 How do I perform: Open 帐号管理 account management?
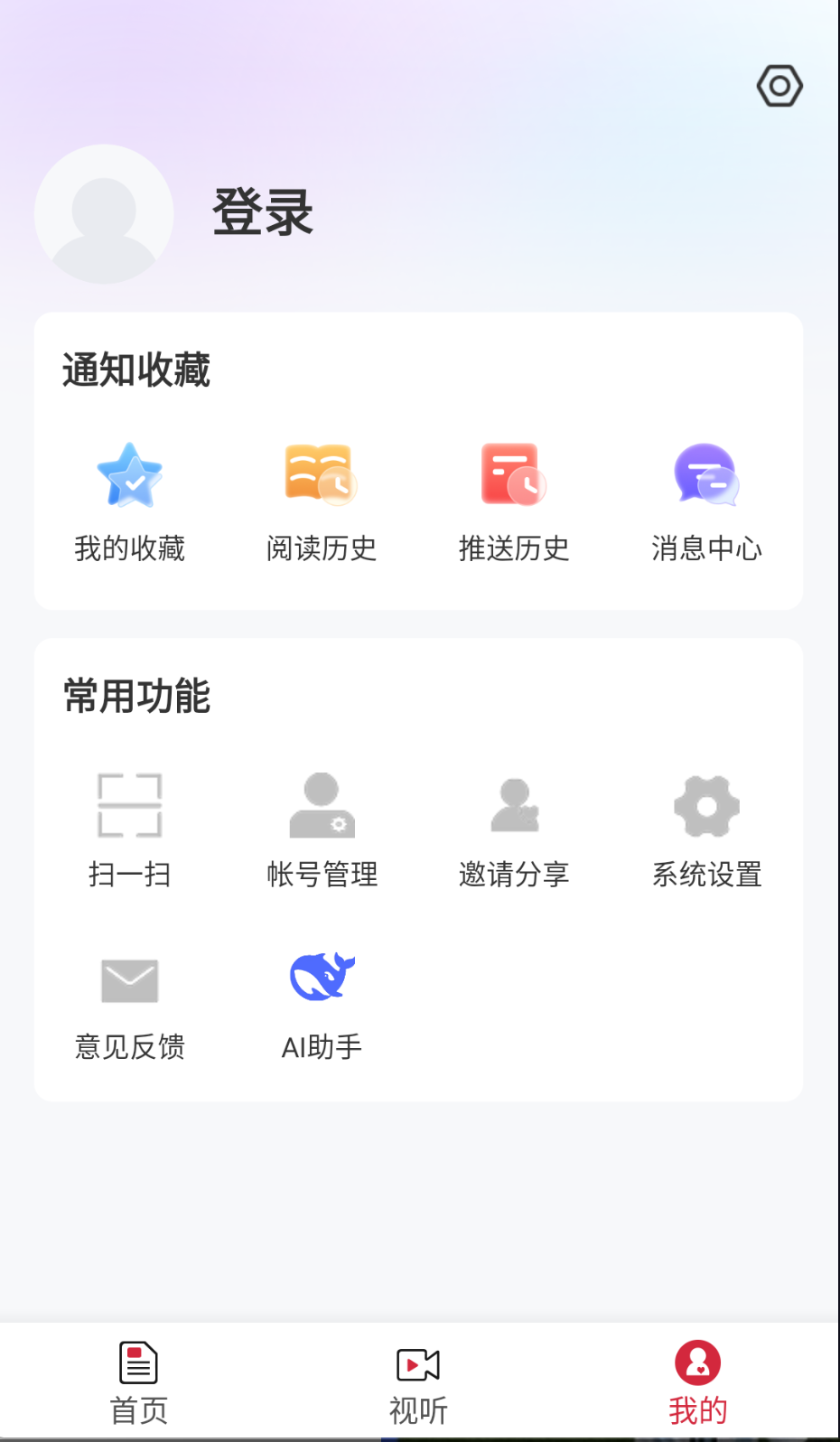(322, 827)
